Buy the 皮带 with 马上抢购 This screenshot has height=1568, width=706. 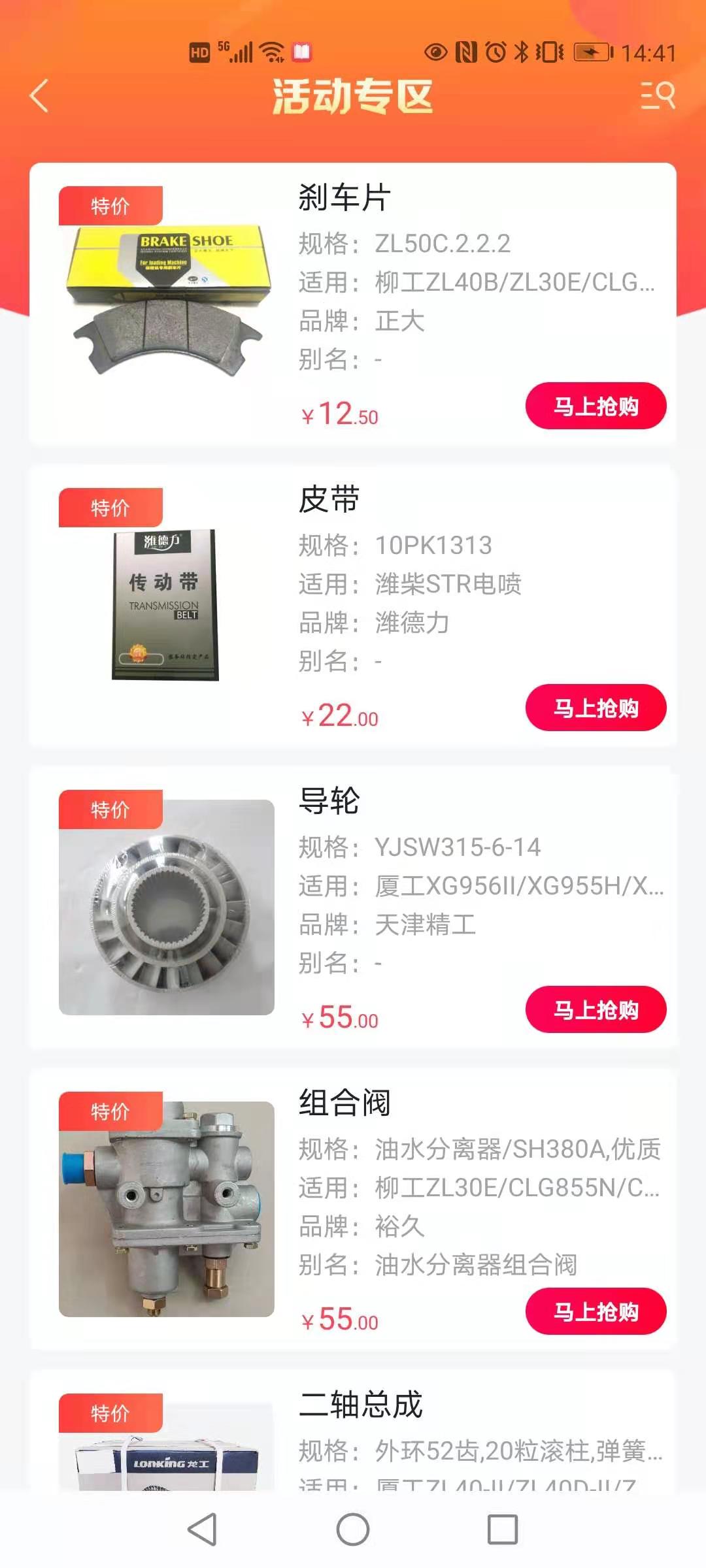pyautogui.click(x=596, y=708)
